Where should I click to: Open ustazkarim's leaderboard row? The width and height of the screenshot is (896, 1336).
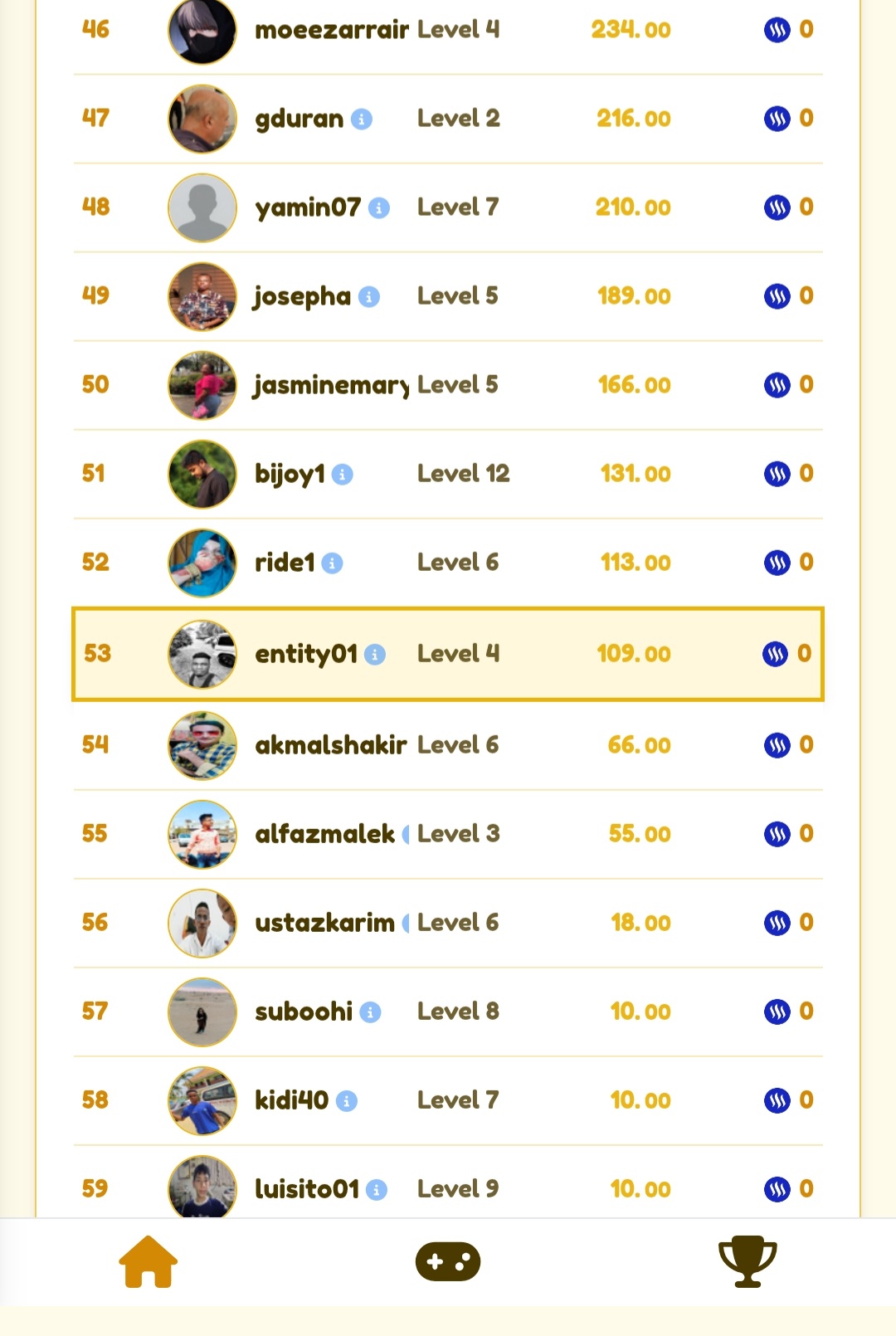click(x=448, y=923)
